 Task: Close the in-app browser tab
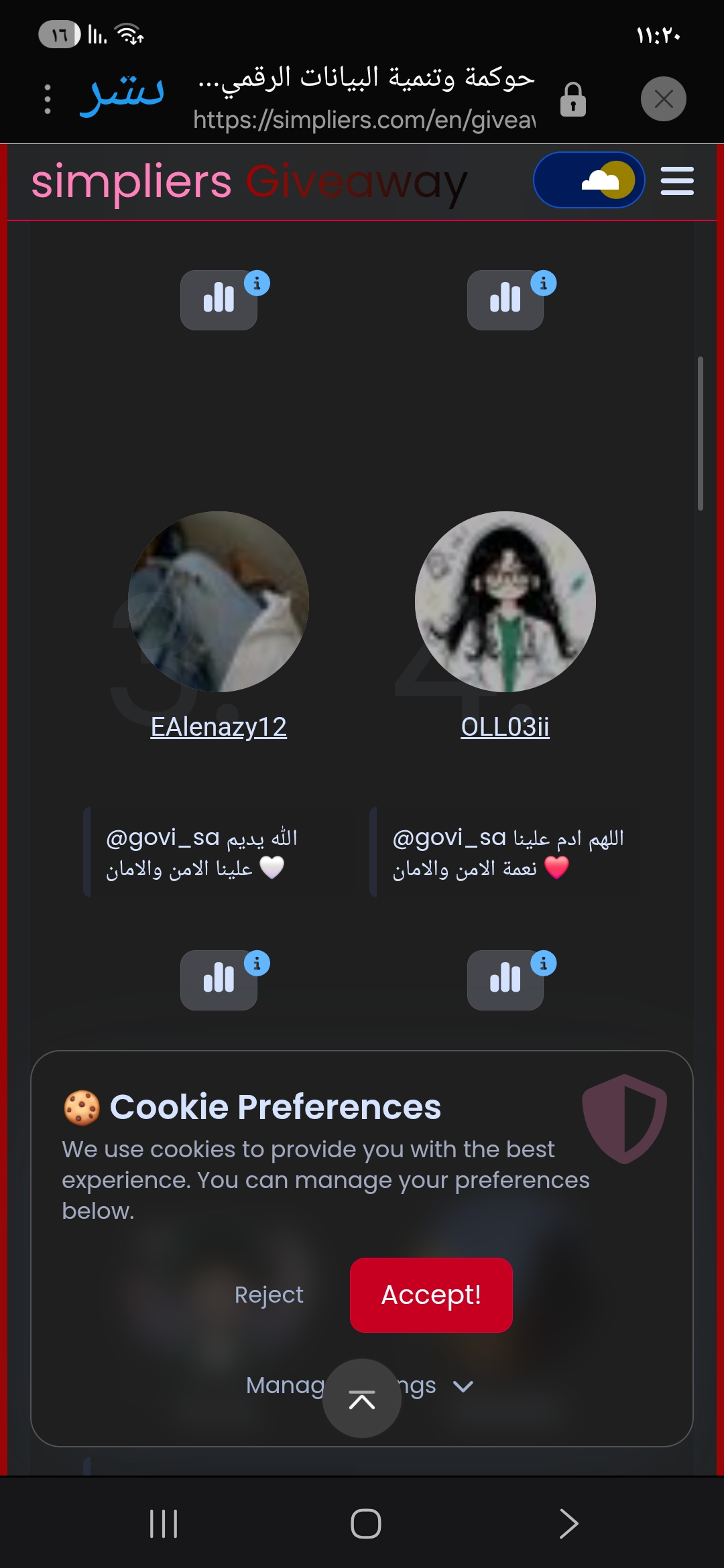663,99
